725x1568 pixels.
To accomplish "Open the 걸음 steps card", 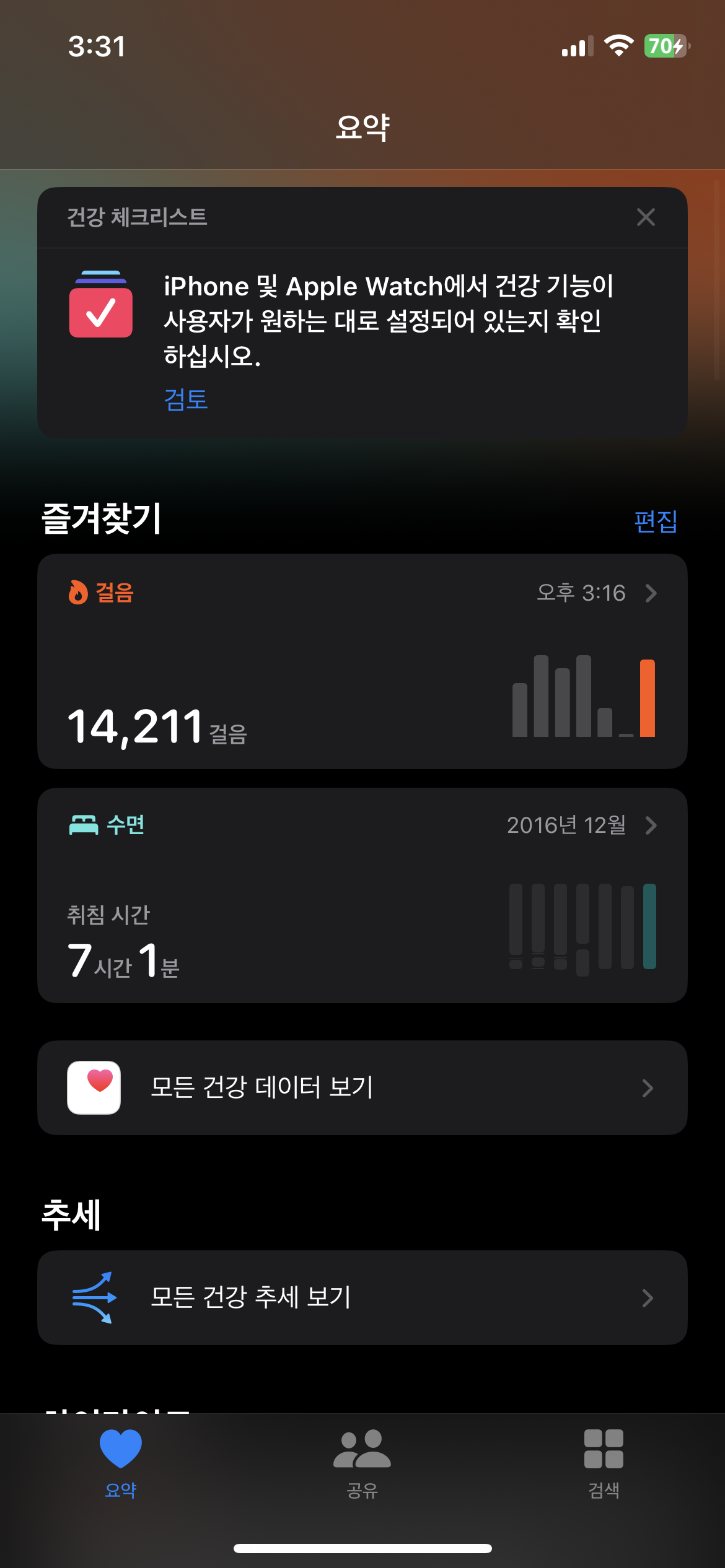I will [362, 661].
